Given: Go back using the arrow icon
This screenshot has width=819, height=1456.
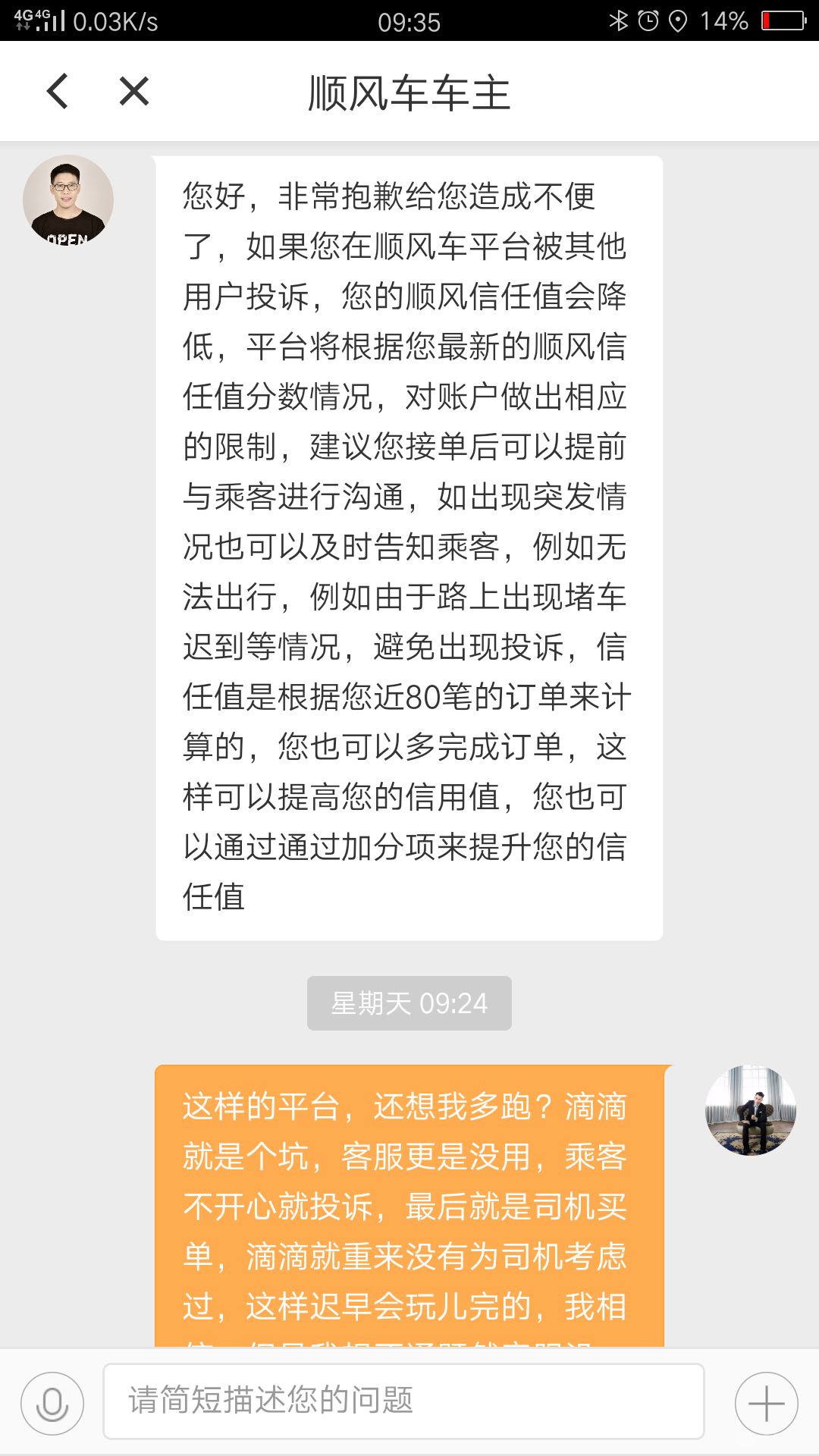Looking at the screenshot, I should click(x=58, y=92).
